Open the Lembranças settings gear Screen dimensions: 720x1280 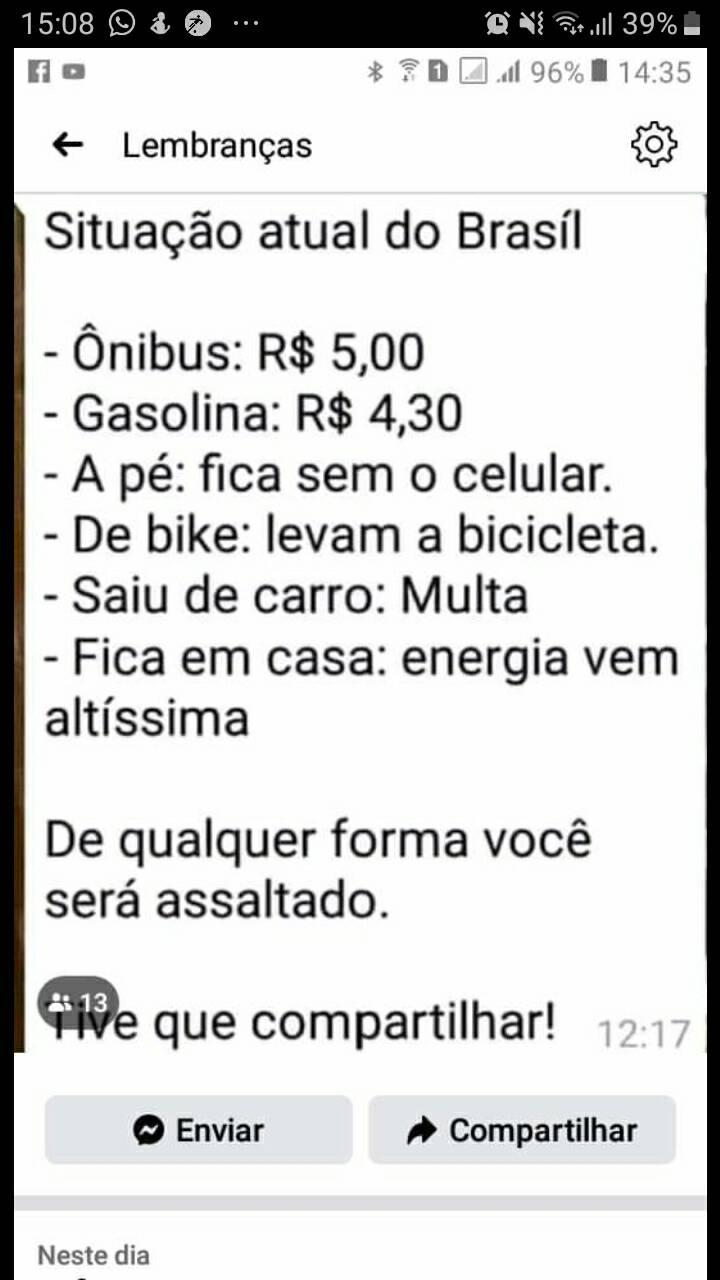click(654, 145)
